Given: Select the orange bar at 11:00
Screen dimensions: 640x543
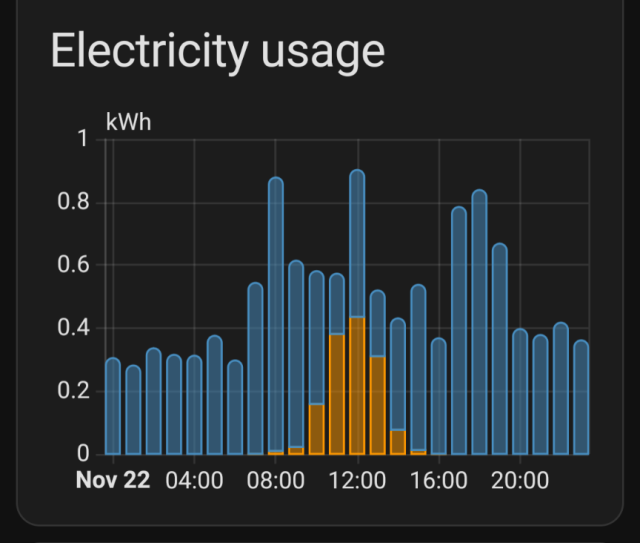Looking at the screenshot, I should click(x=337, y=395).
